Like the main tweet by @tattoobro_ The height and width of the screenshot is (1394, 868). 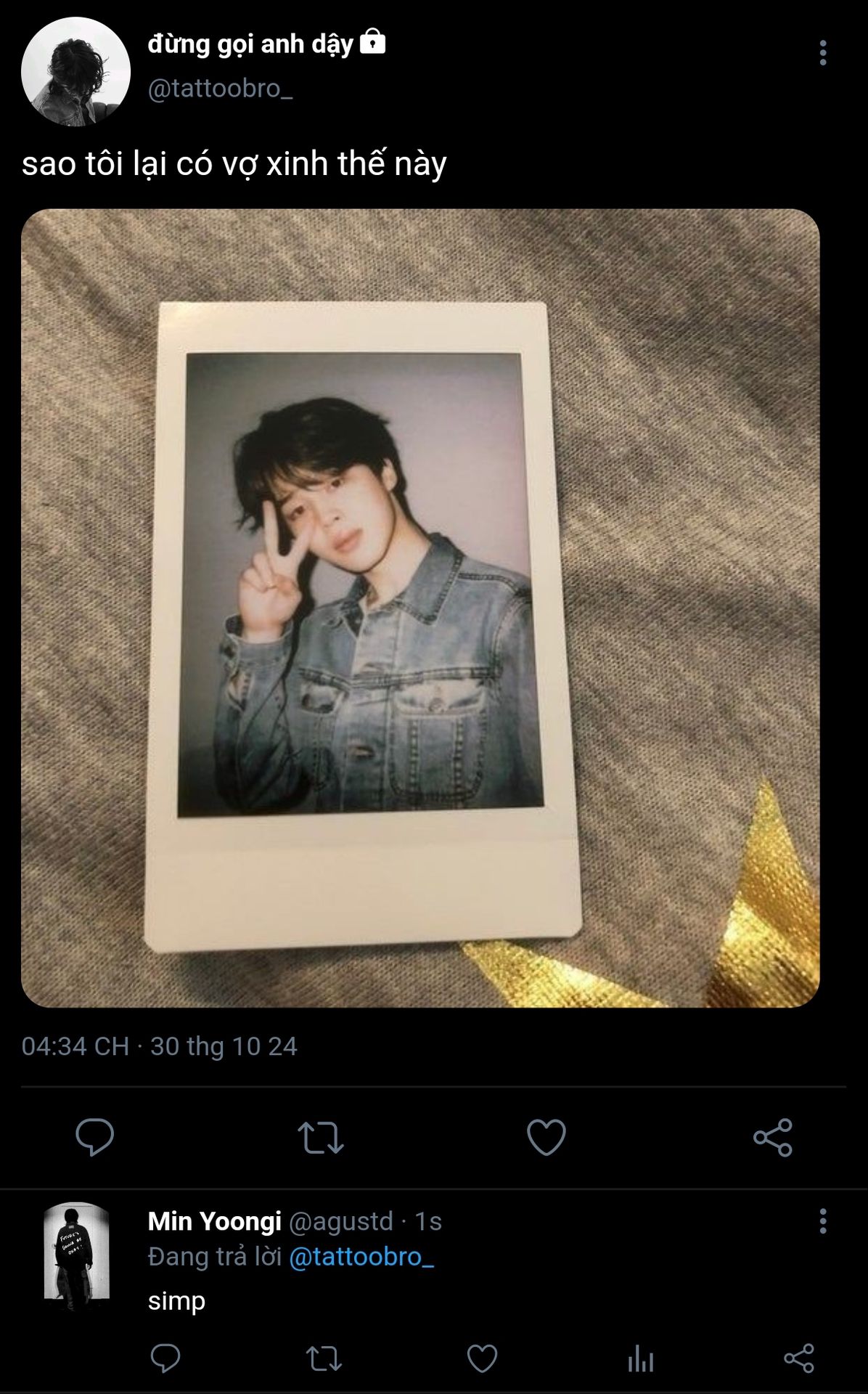coord(546,1137)
